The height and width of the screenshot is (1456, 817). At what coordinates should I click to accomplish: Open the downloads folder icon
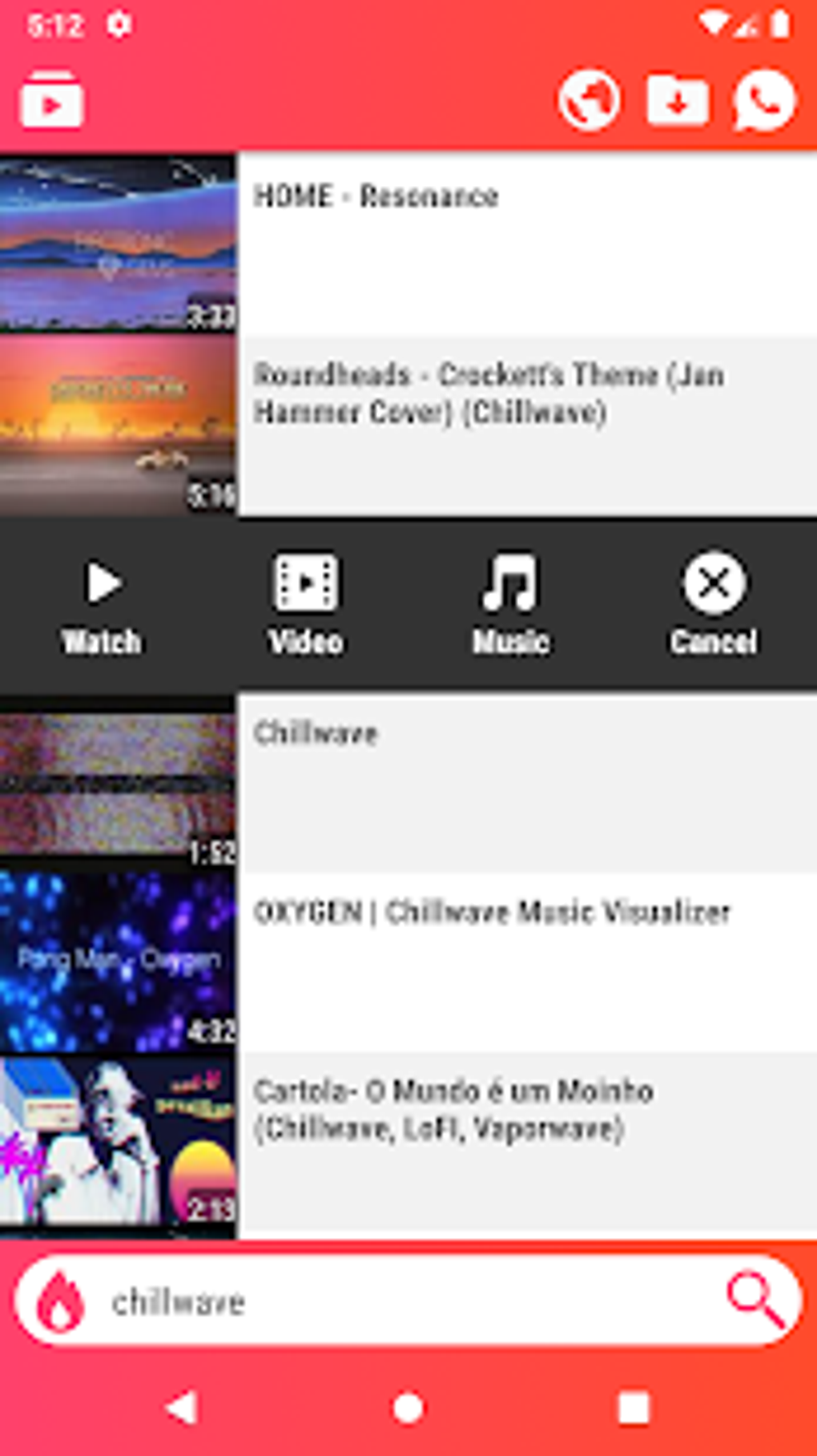(x=677, y=101)
